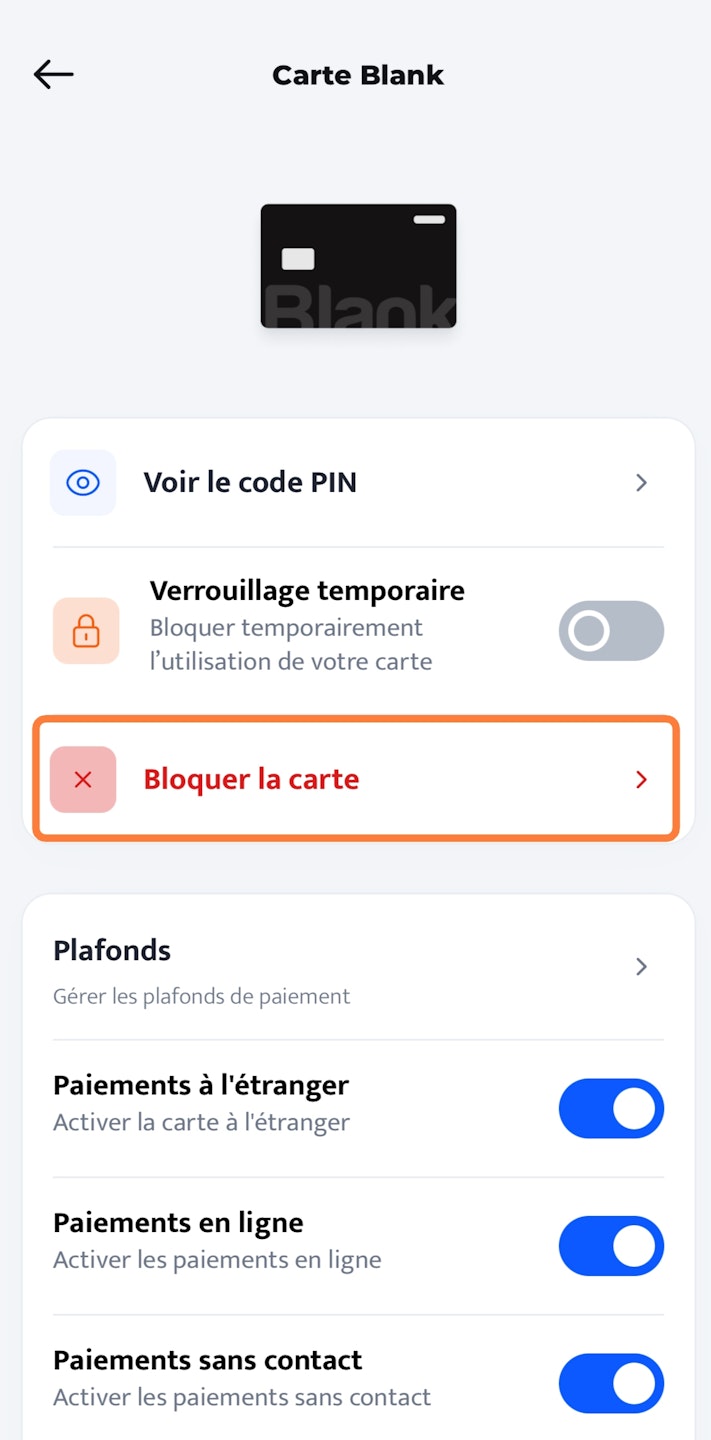Image resolution: width=711 pixels, height=1440 pixels.
Task: Select Bloquer la carte
Action: click(x=357, y=780)
